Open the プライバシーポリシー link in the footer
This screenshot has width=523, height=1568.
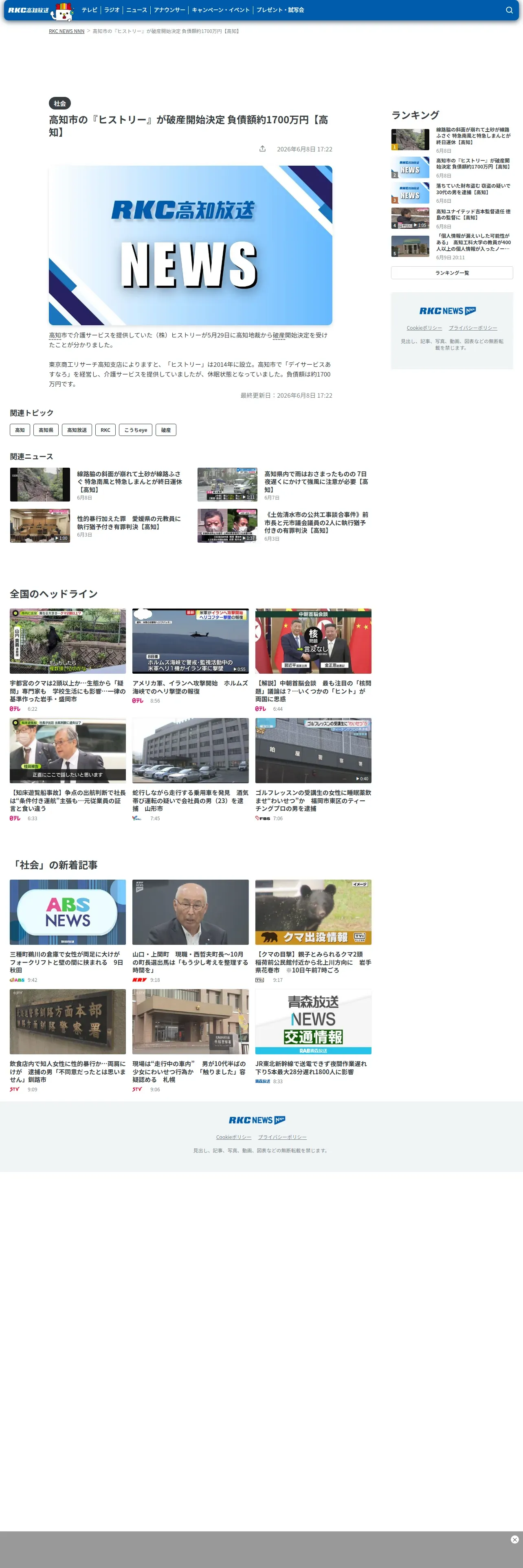coord(282,1137)
